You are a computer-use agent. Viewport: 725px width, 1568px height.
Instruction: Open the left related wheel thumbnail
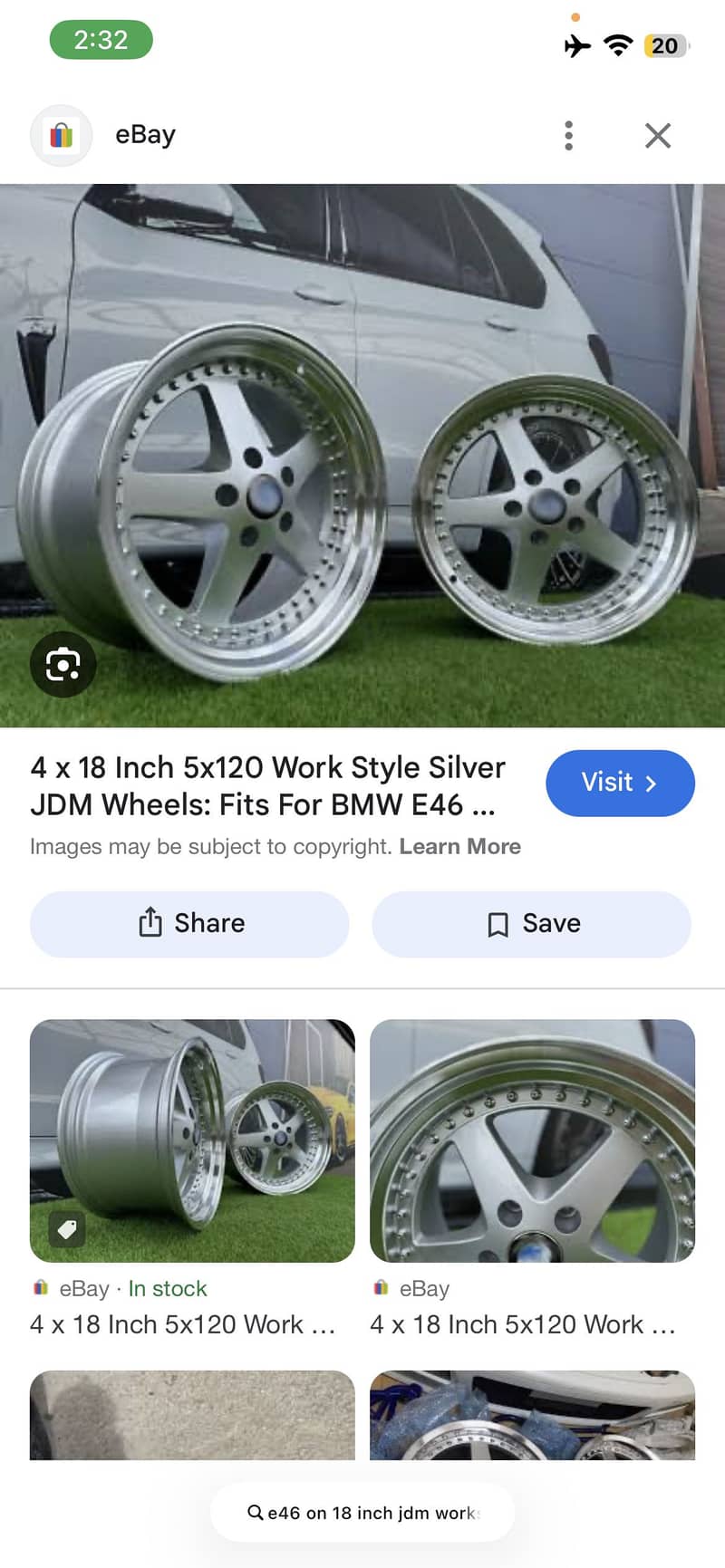[x=192, y=1140]
